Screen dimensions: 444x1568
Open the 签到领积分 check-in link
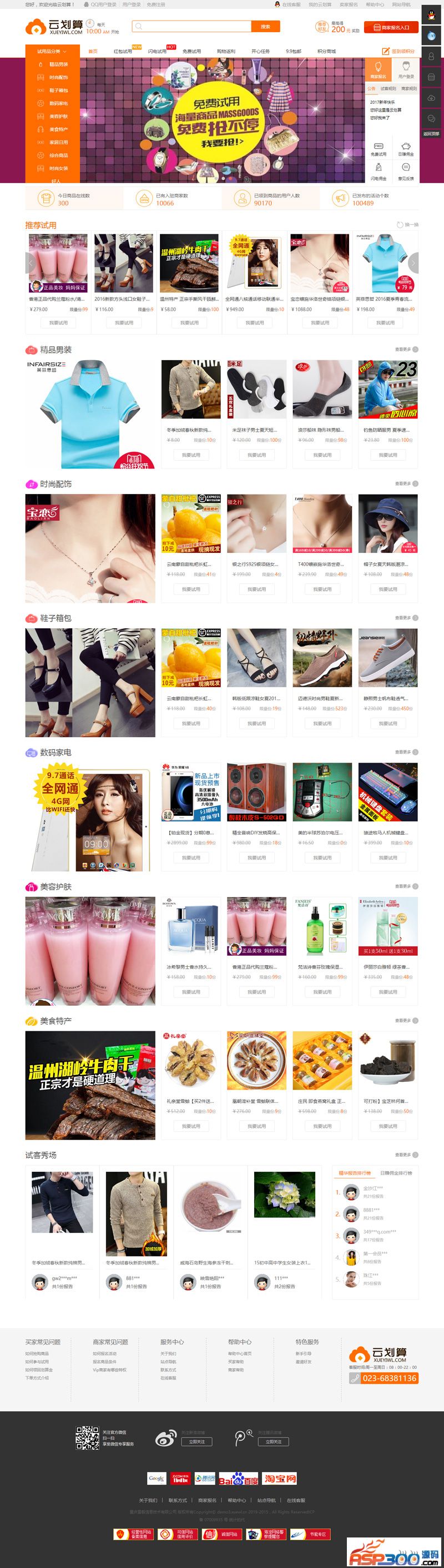coord(398,52)
